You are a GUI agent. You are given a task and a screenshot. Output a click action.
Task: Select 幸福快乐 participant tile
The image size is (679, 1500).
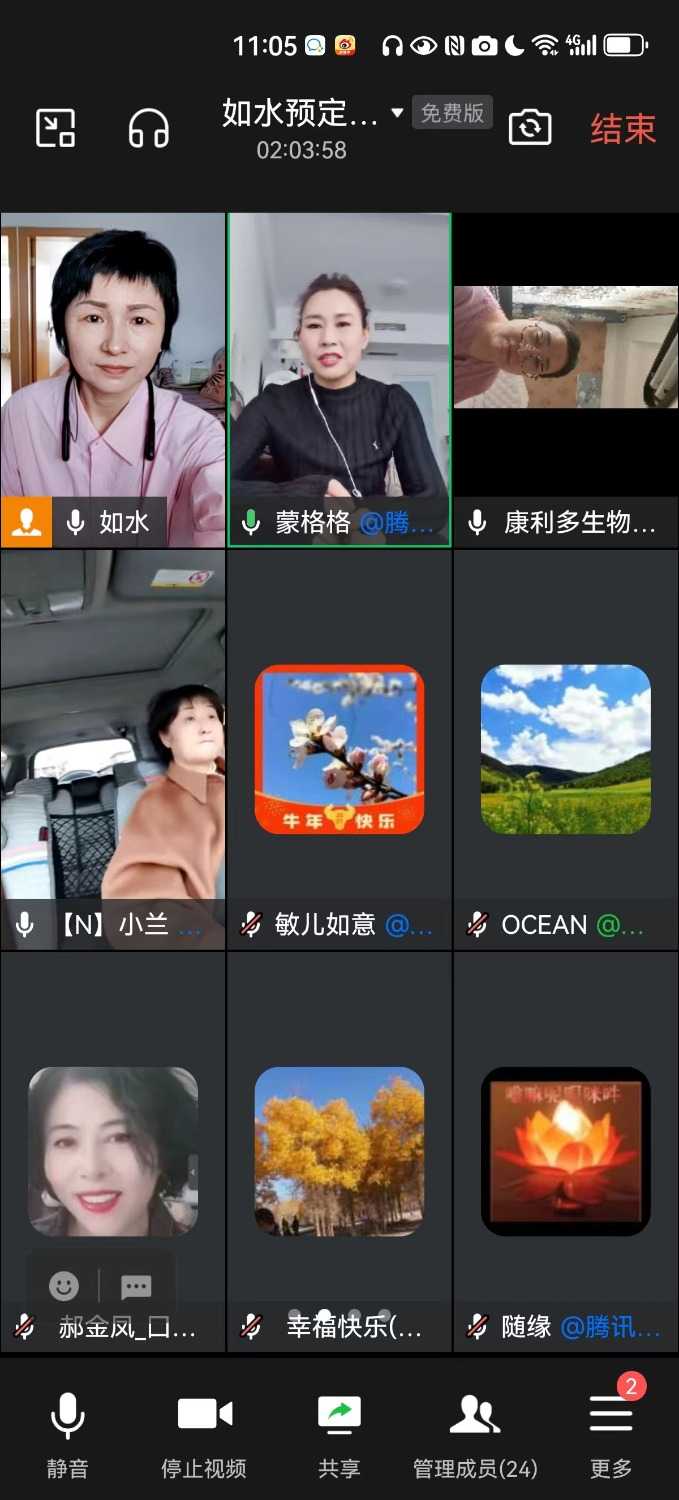click(x=339, y=1150)
